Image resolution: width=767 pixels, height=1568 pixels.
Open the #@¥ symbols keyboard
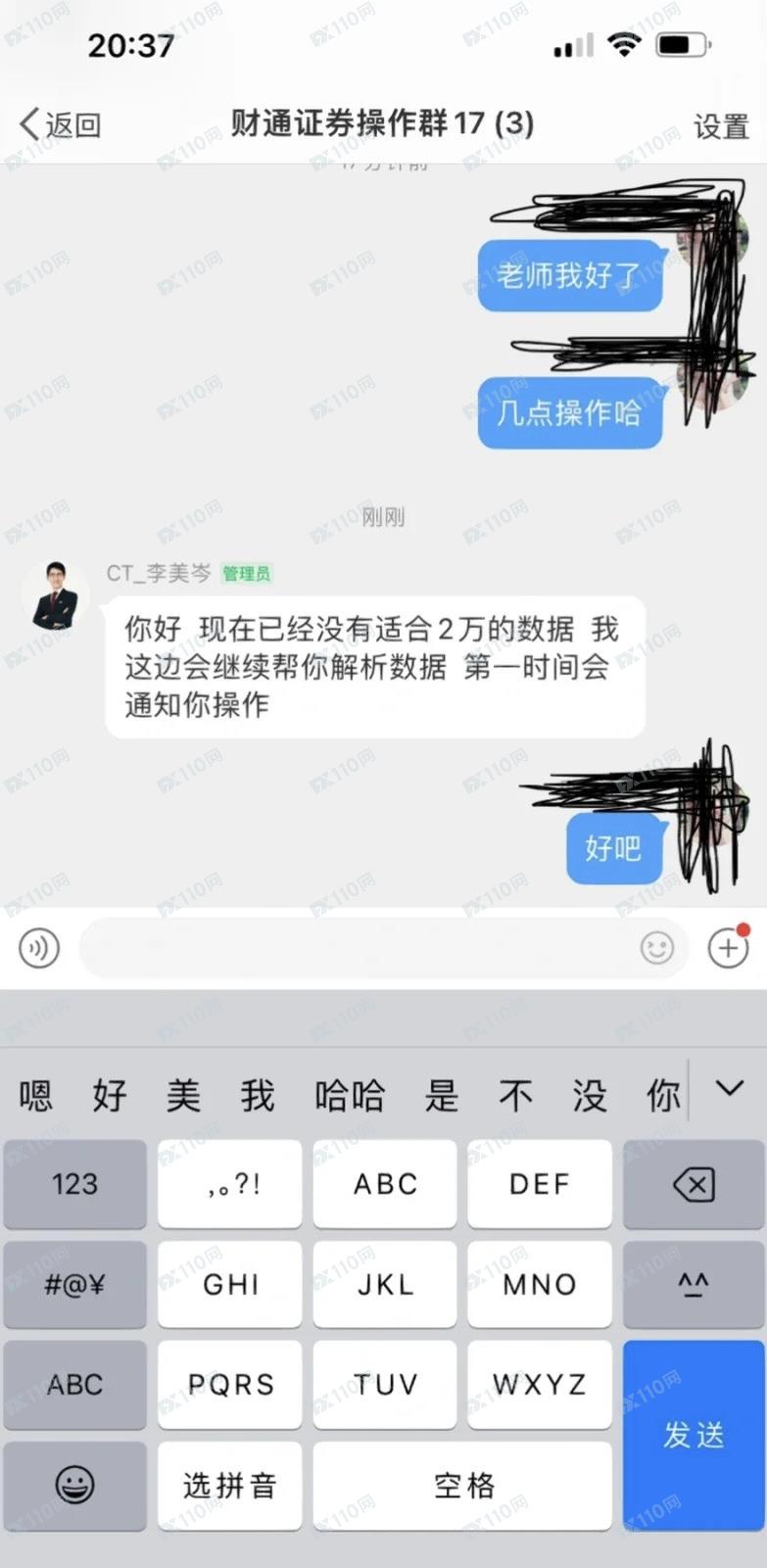pyautogui.click(x=75, y=1285)
